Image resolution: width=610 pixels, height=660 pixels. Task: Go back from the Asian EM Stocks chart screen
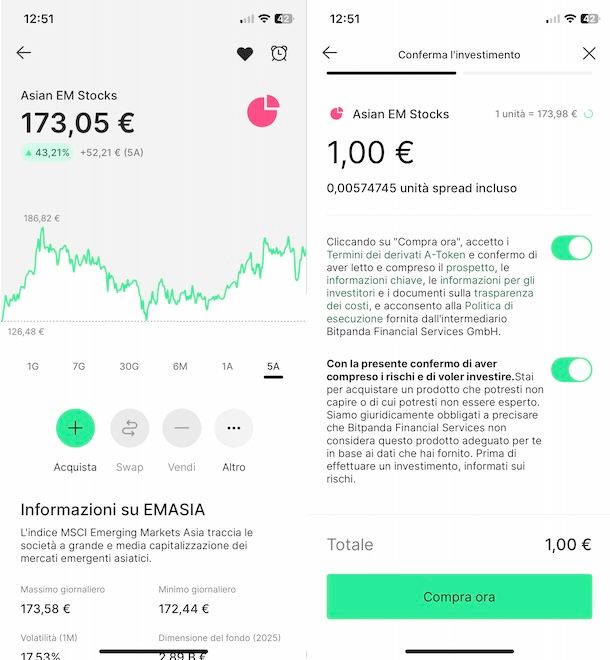pos(24,53)
